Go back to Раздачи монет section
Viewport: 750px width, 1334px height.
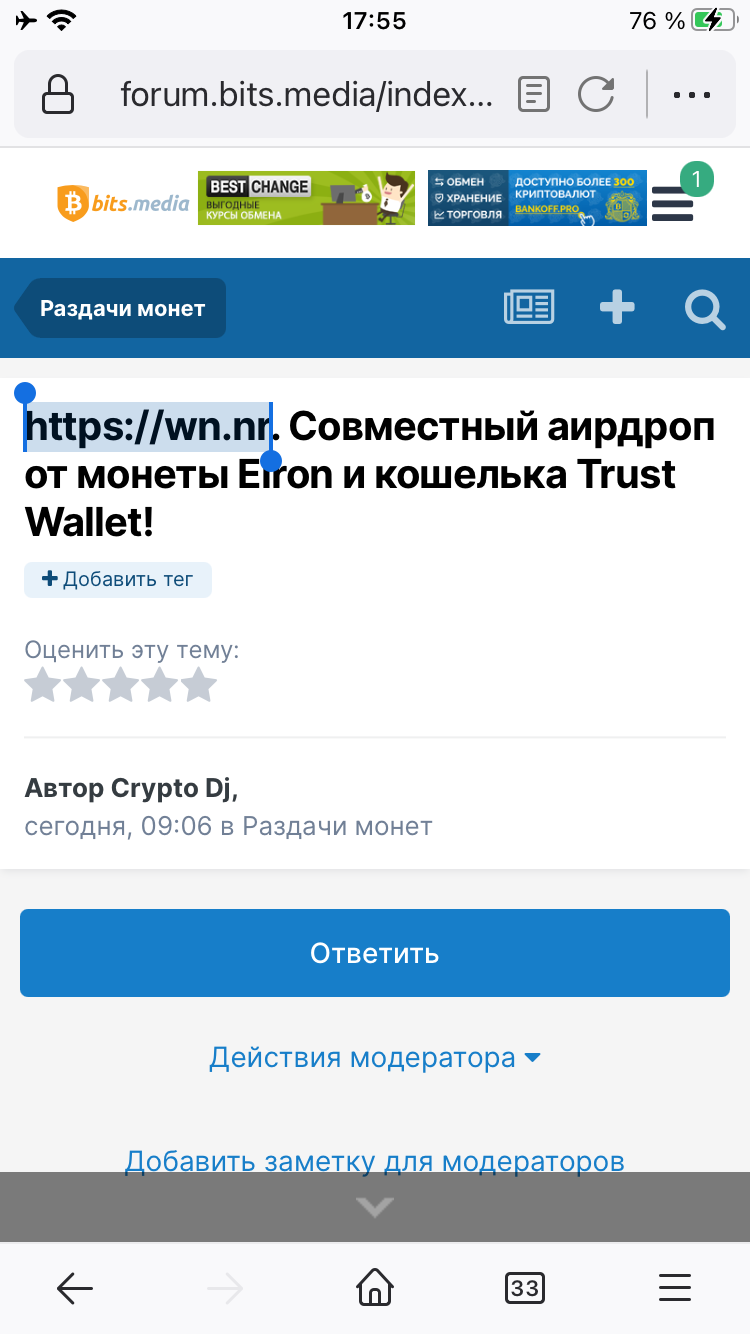(121, 308)
